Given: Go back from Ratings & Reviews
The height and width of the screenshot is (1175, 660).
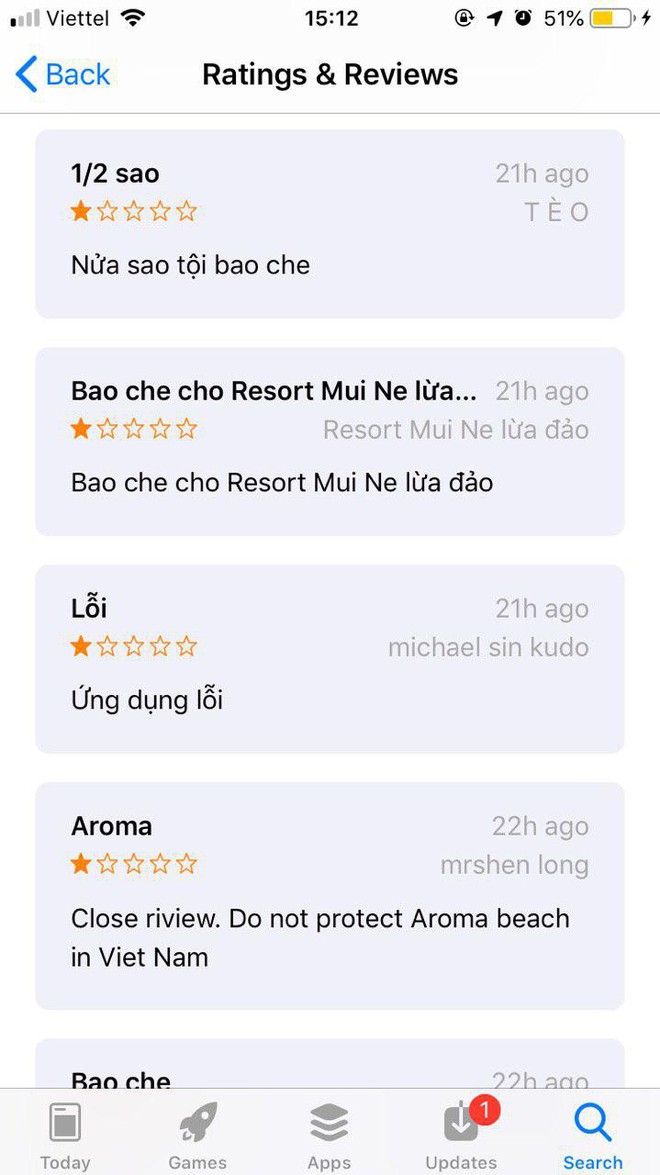Looking at the screenshot, I should [63, 75].
